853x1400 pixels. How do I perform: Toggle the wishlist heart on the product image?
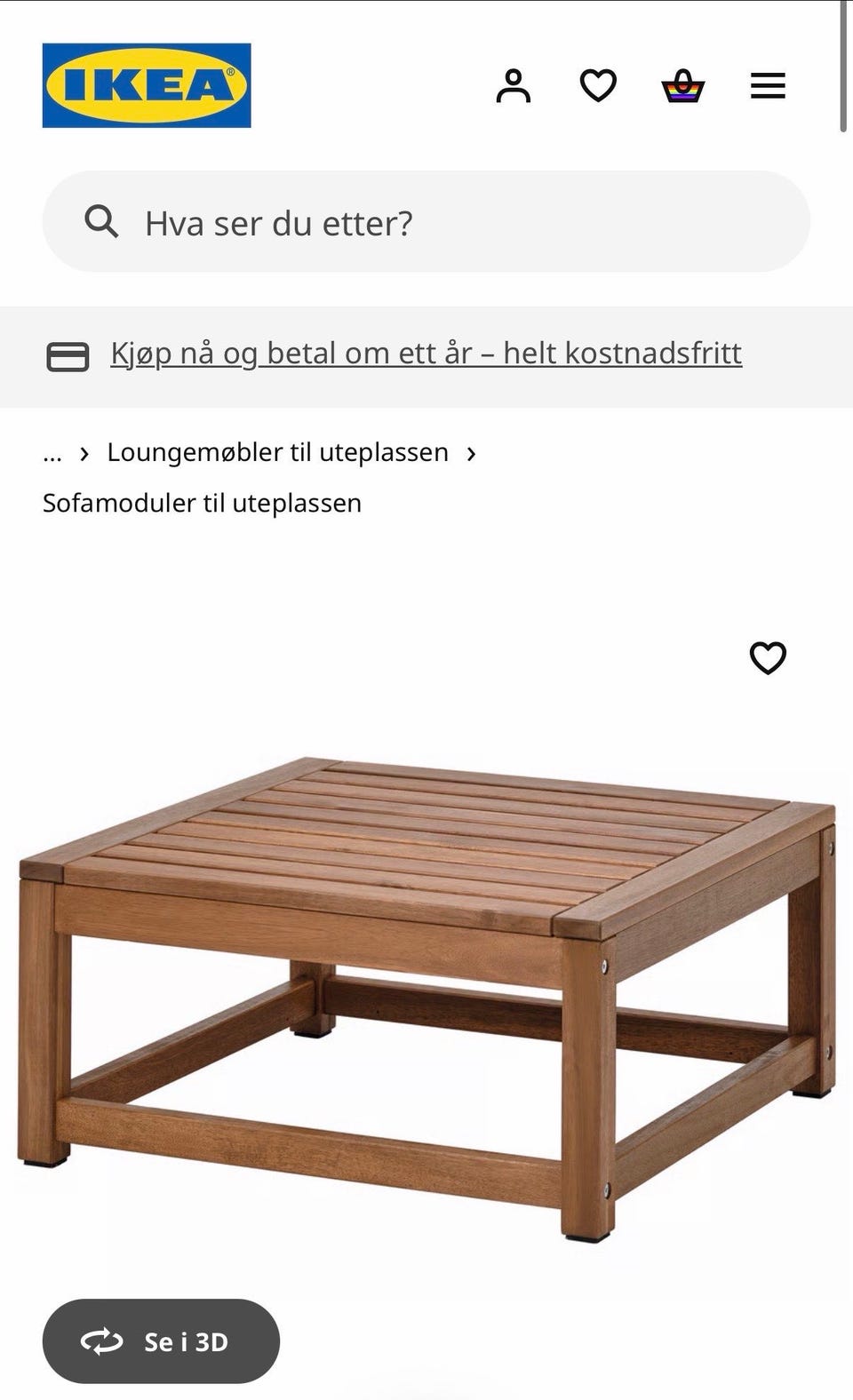click(766, 657)
